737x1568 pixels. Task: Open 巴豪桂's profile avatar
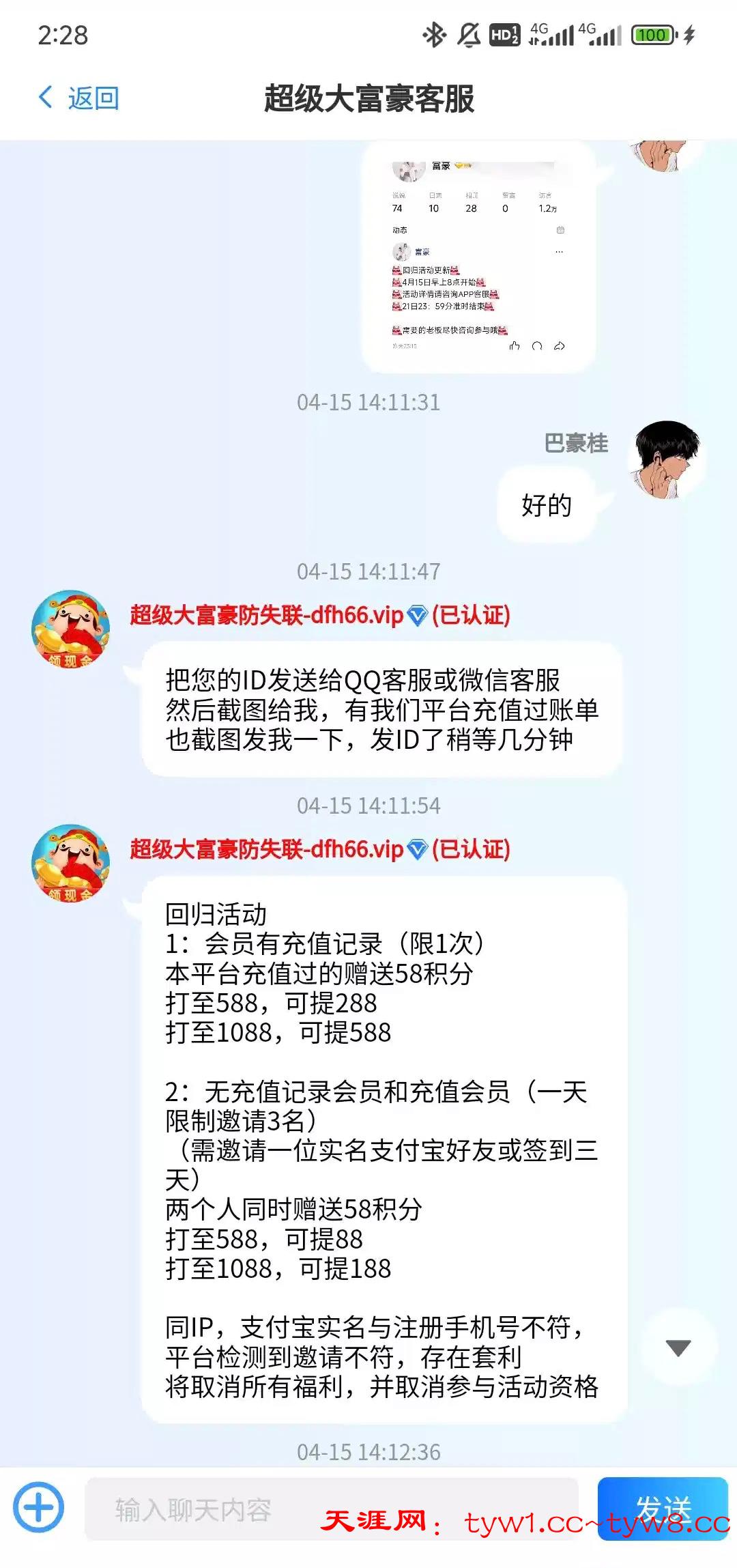[x=667, y=459]
